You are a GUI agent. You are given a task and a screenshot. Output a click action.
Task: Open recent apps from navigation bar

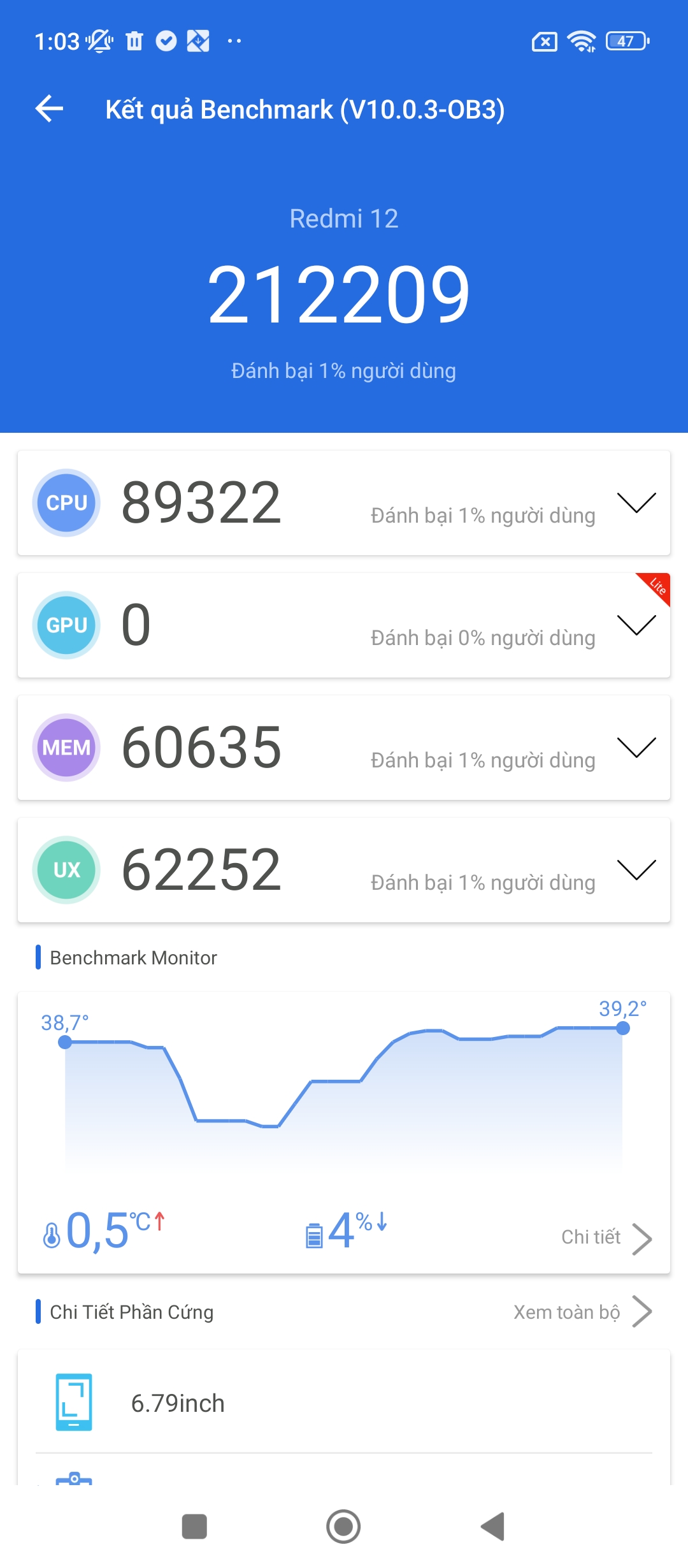(x=194, y=1527)
